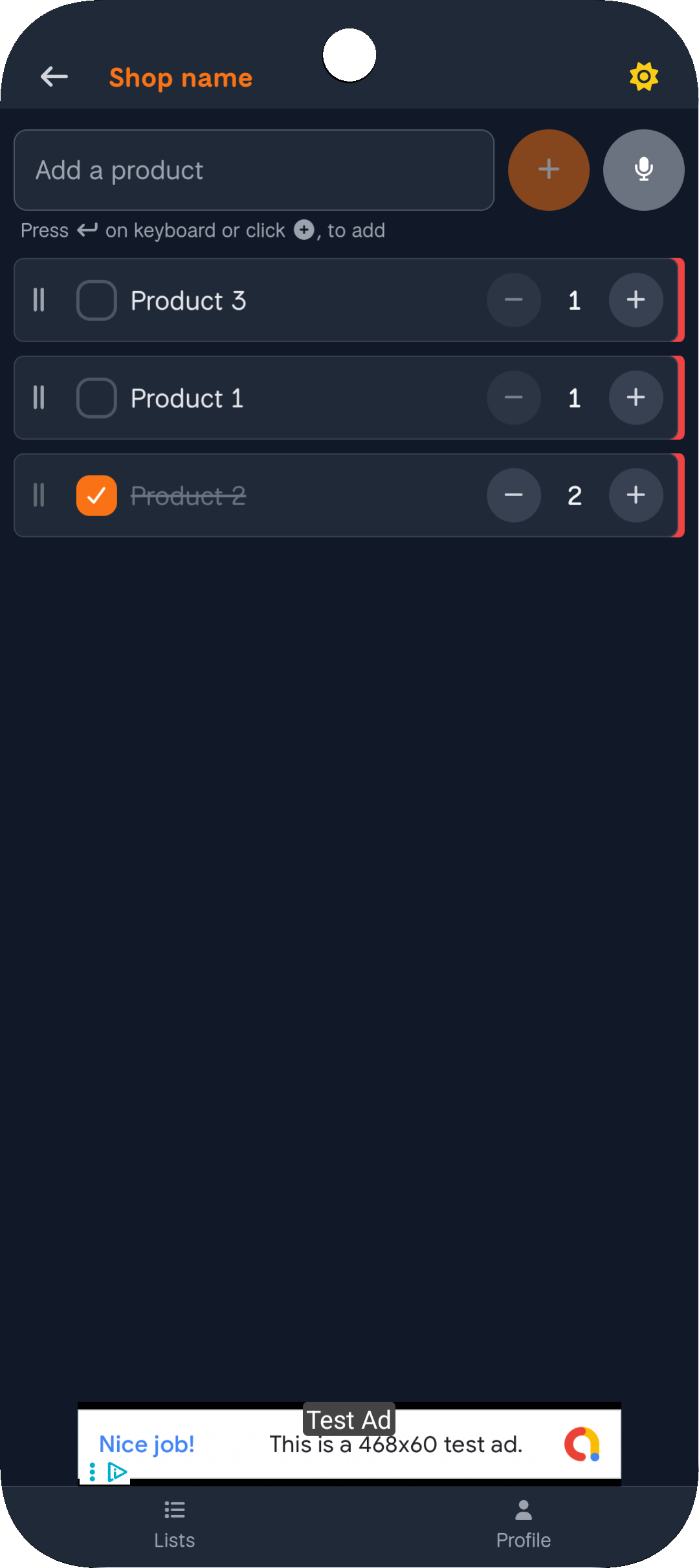Decrease quantity of Product 1
Image resolution: width=699 pixels, height=1568 pixels.
click(x=513, y=398)
